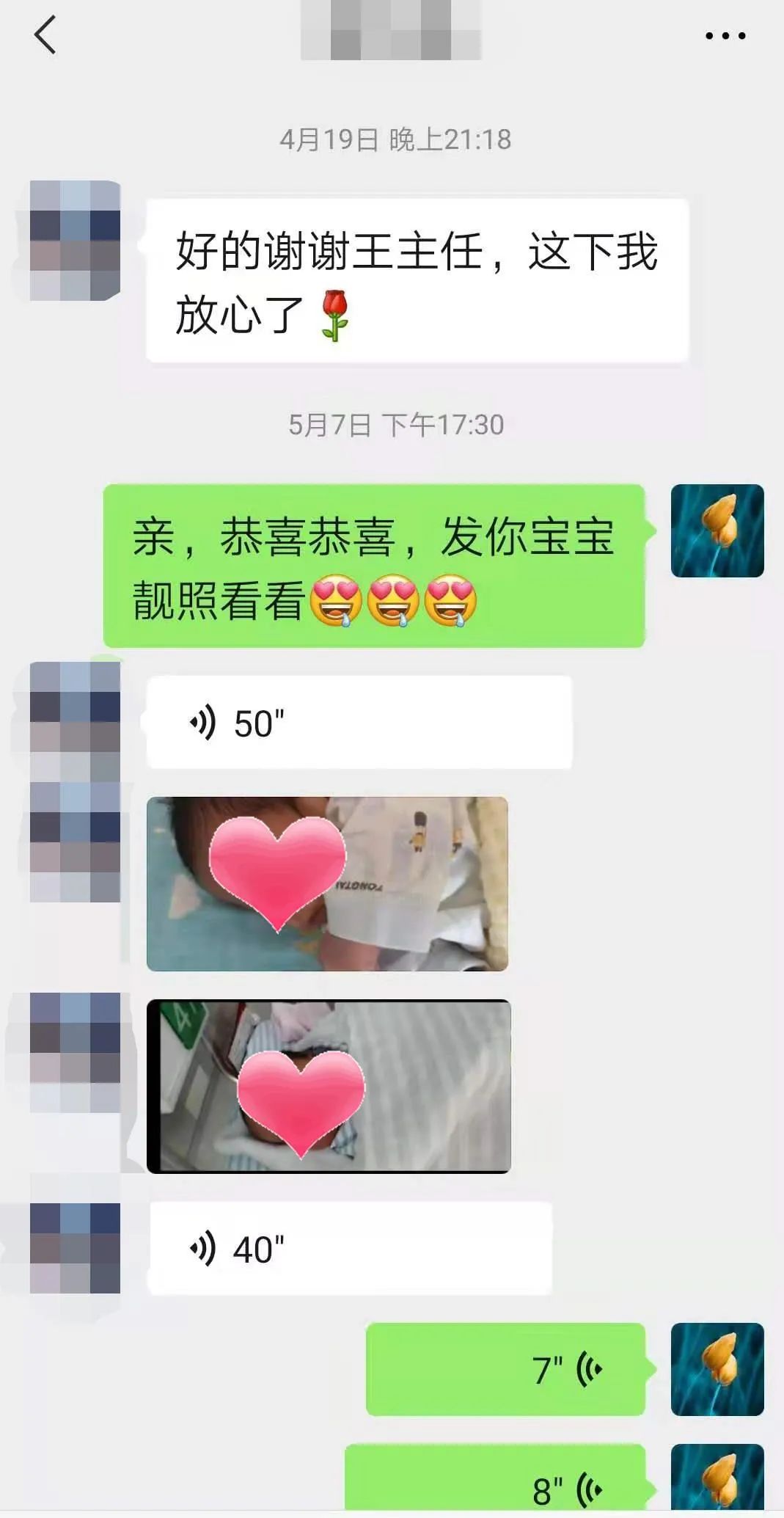Open the photo with striped blanket
Image resolution: width=784 pixels, height=1518 pixels.
click(329, 1086)
